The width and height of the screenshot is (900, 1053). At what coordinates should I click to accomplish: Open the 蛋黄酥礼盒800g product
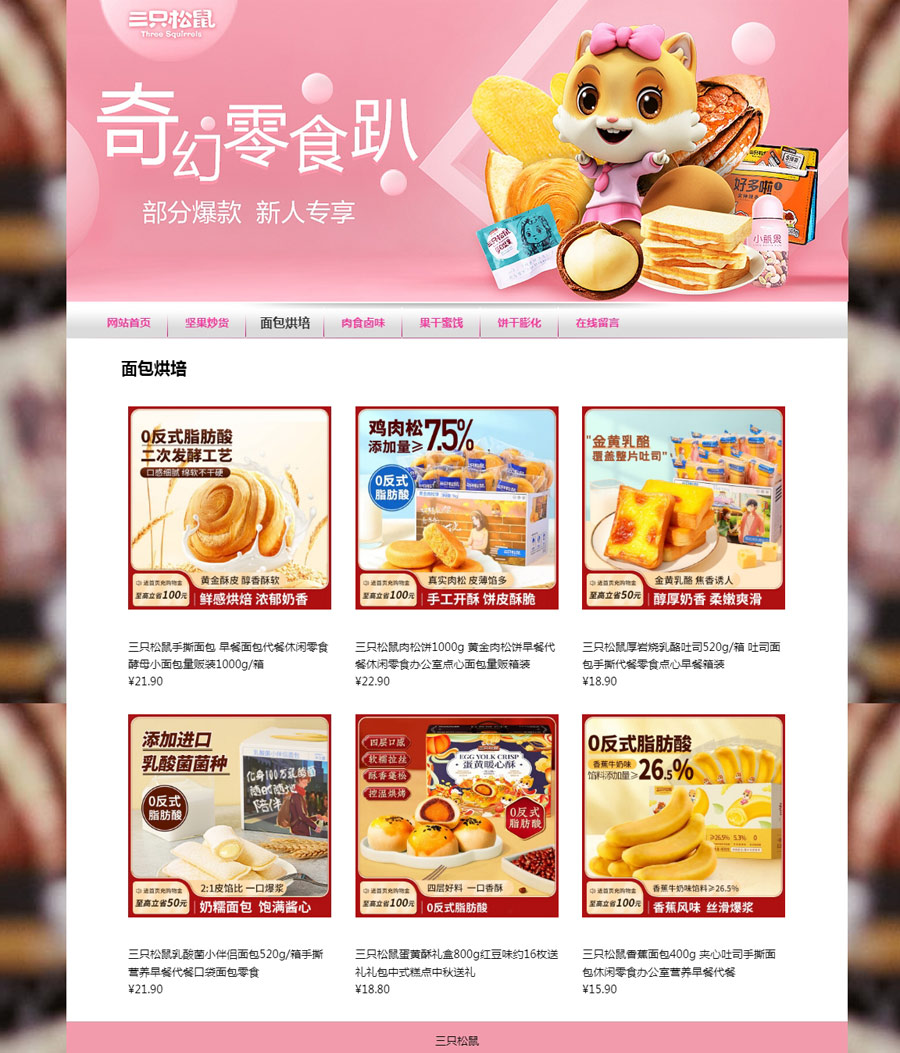(x=456, y=816)
